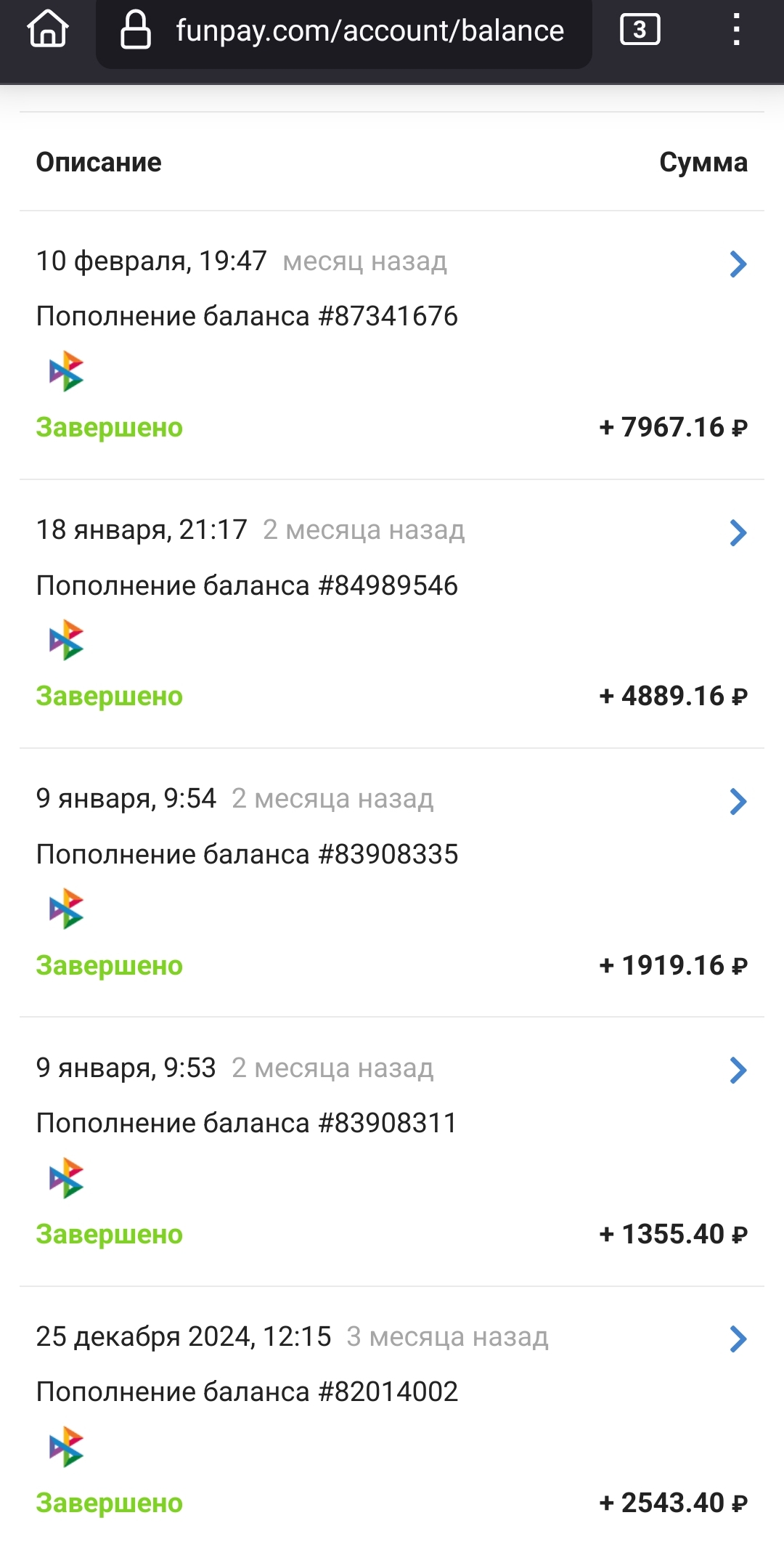Open the tab switcher showing 3 tabs

point(640,30)
